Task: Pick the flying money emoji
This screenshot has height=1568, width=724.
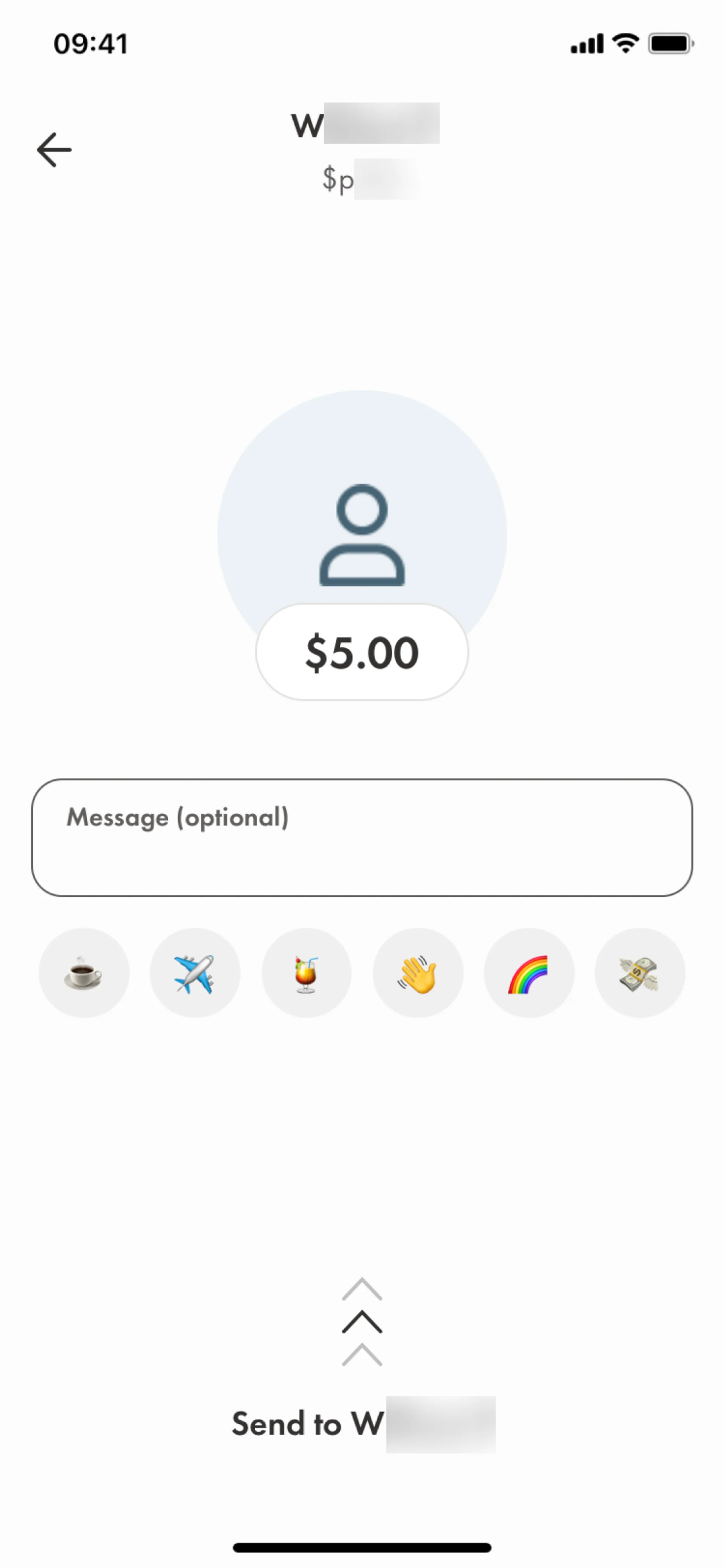Action: 640,973
